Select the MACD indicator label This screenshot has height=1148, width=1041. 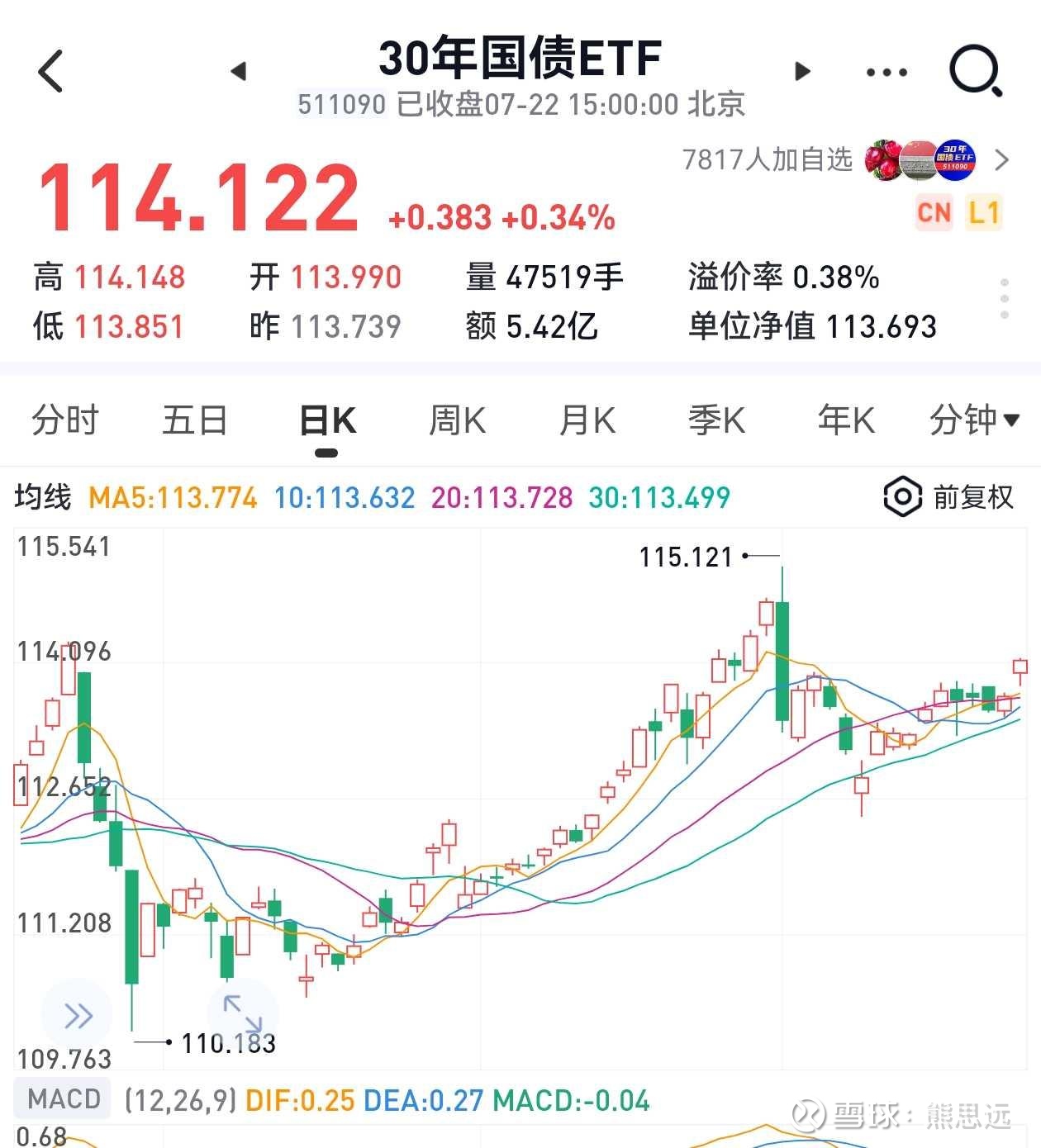click(62, 1098)
